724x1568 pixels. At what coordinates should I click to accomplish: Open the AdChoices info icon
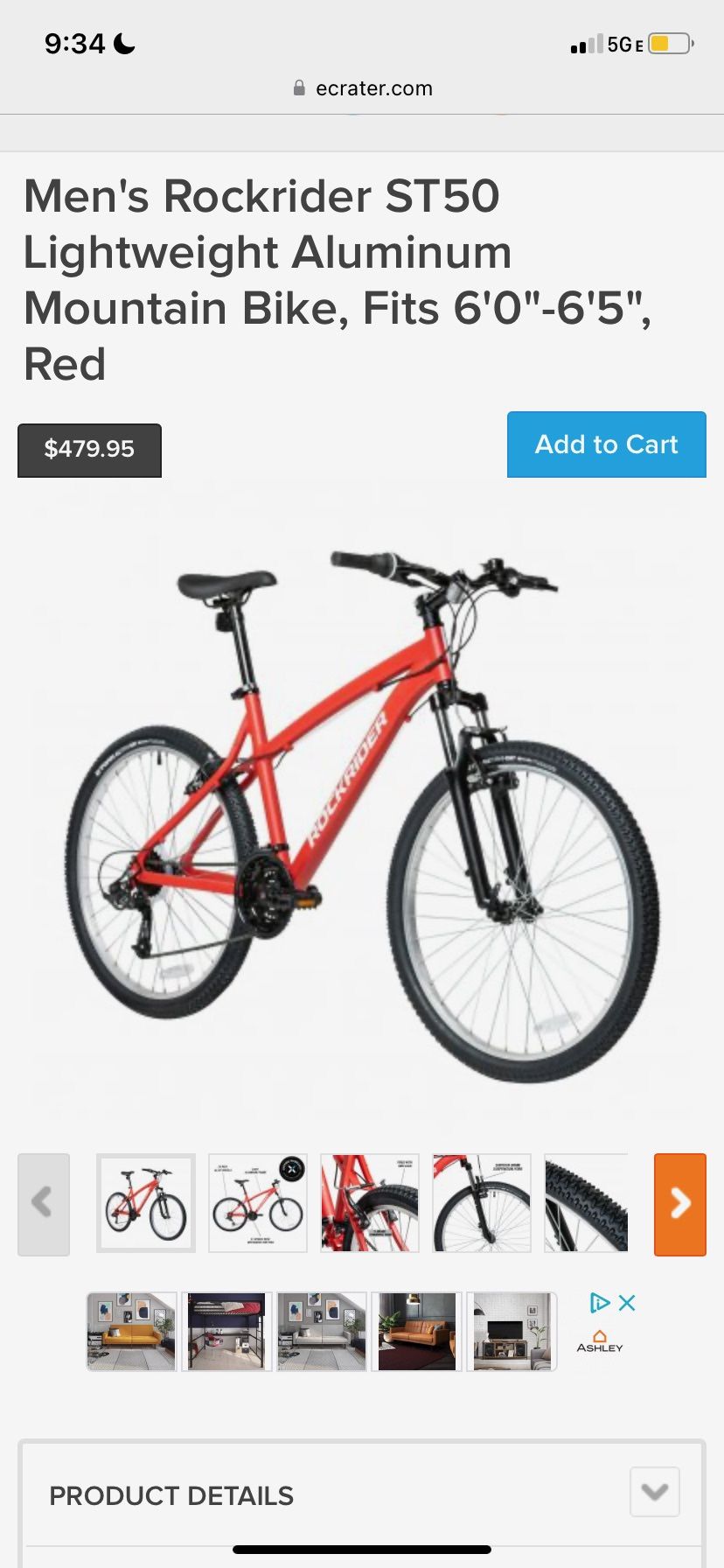tap(599, 1303)
